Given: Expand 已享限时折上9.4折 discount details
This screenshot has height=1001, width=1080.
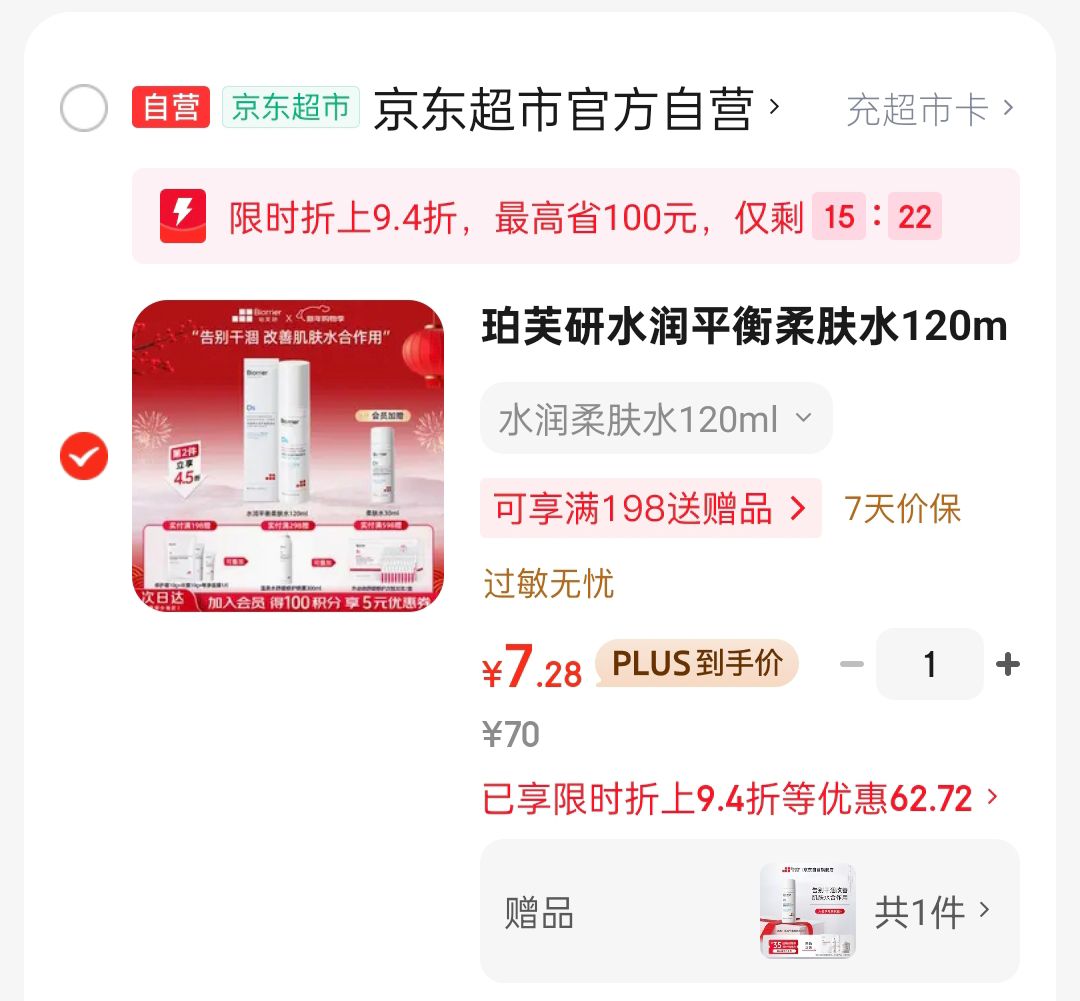Looking at the screenshot, I should tap(741, 798).
